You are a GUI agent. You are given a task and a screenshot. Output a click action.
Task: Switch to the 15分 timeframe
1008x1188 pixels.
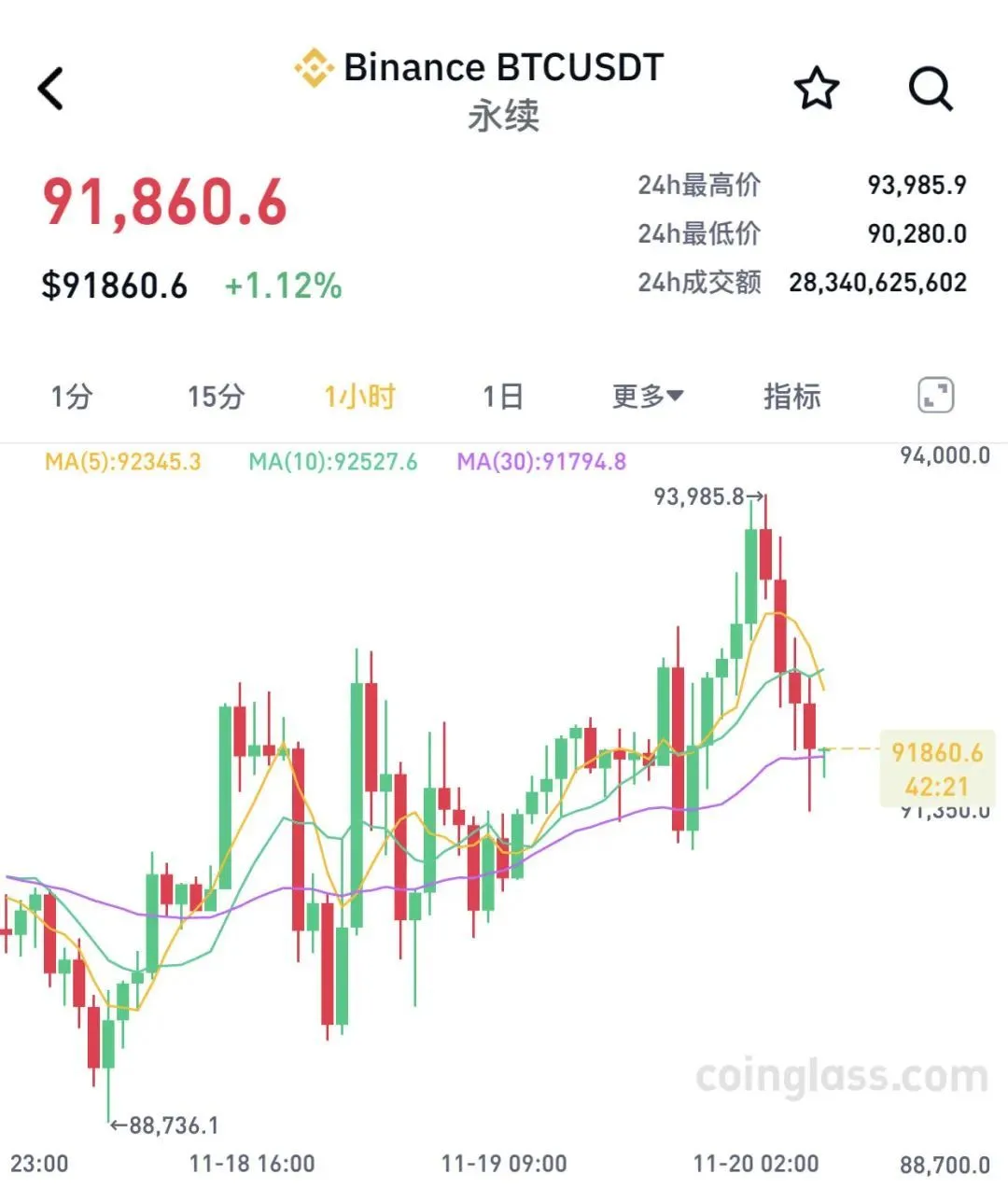tap(216, 397)
